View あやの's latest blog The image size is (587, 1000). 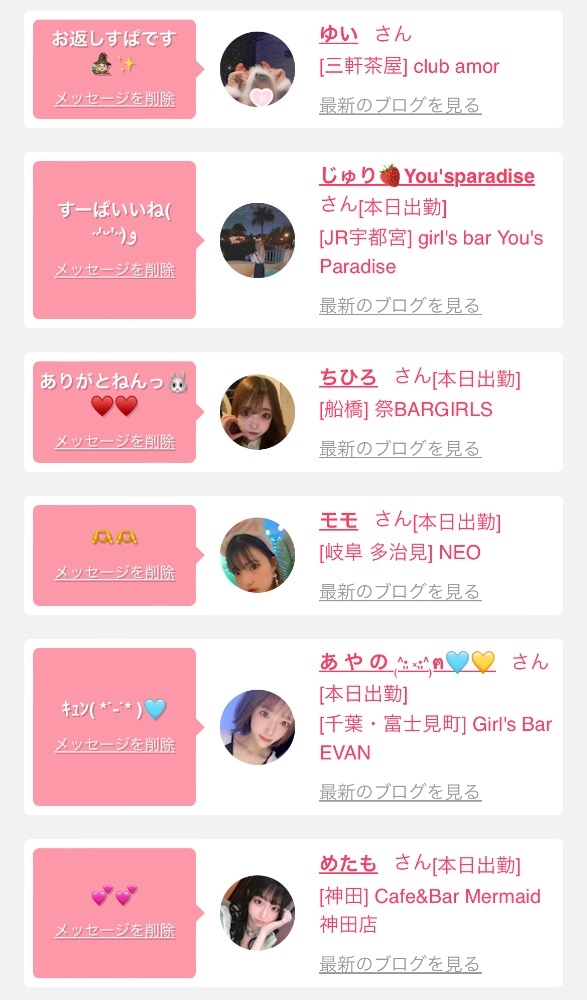tap(400, 791)
